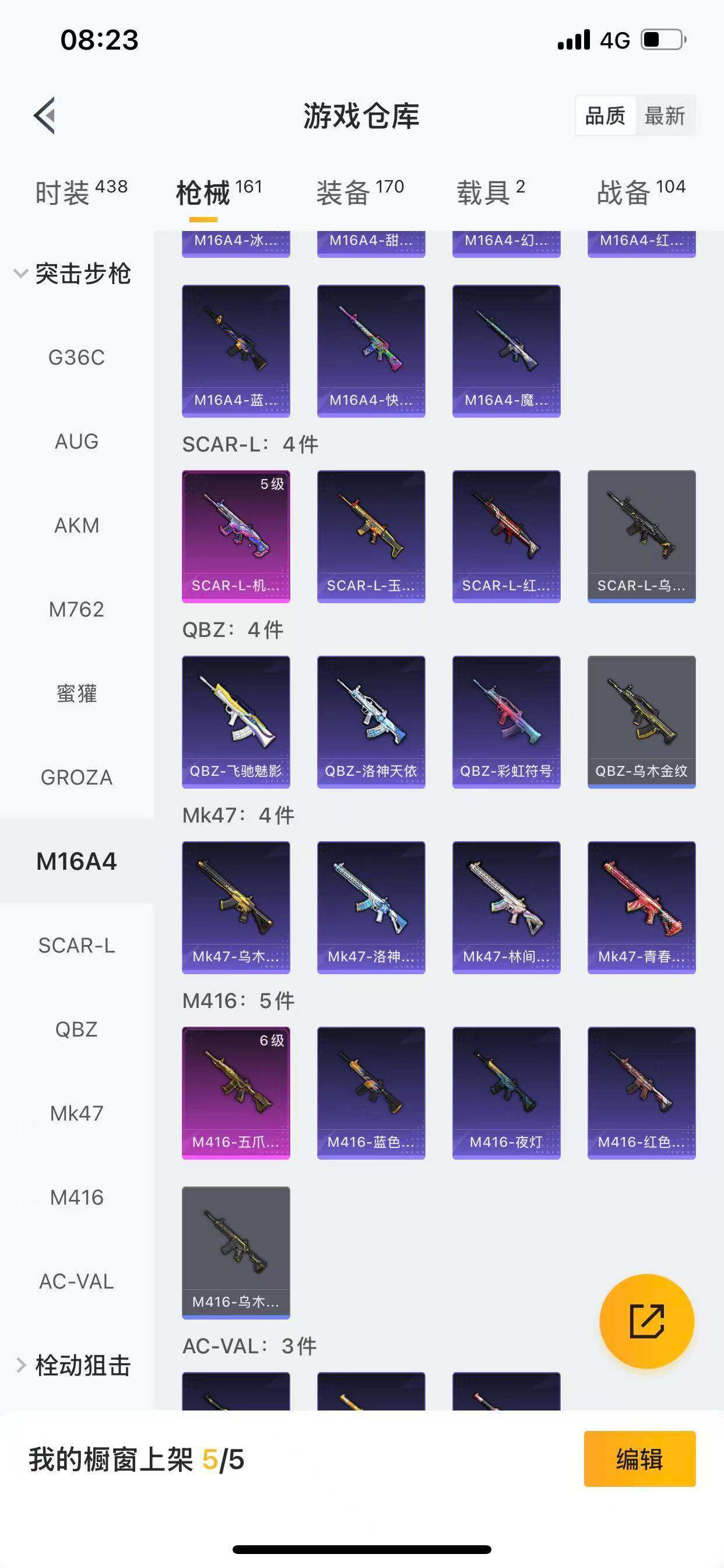Select M416 in the side list
Viewport: 724px width, 1568px height.
[77, 1198]
